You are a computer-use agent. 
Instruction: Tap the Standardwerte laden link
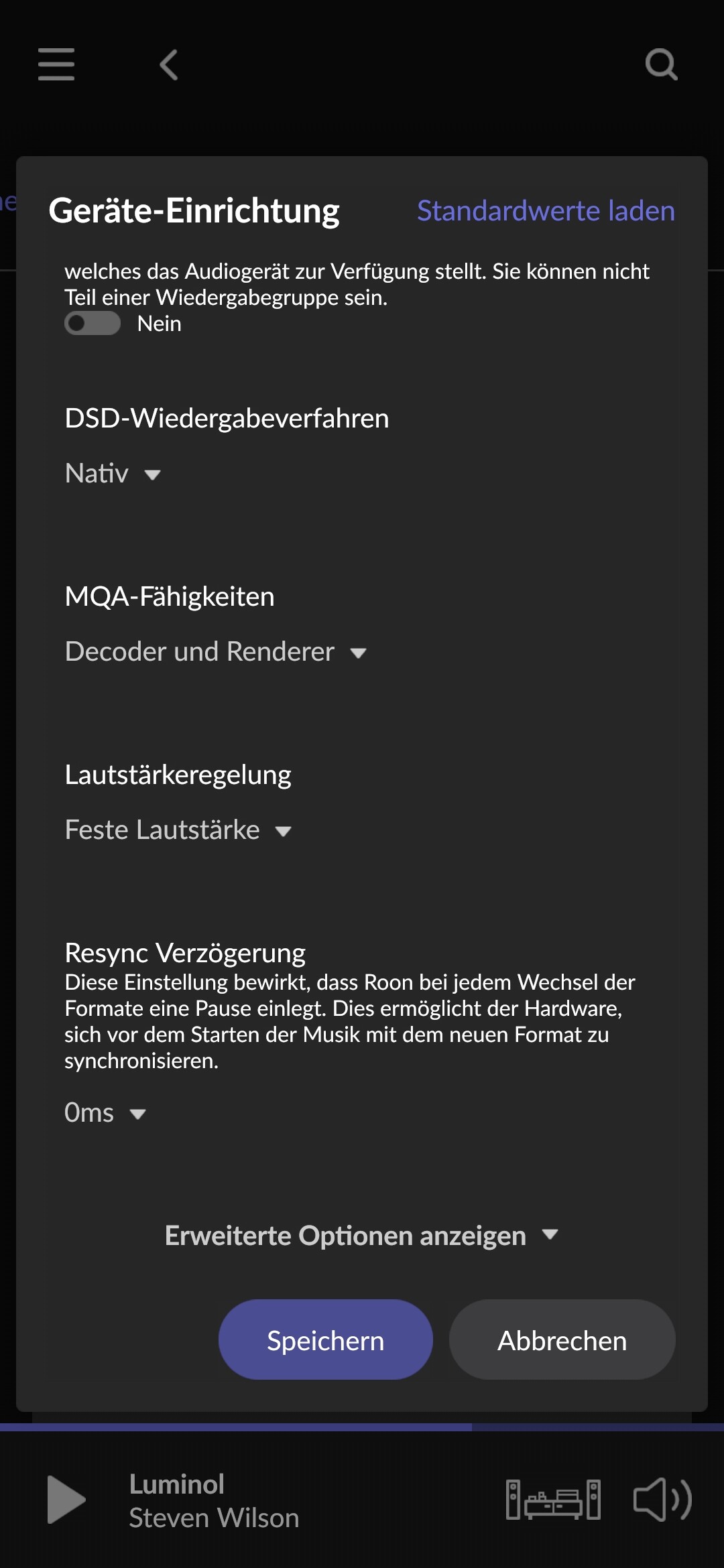tap(546, 210)
